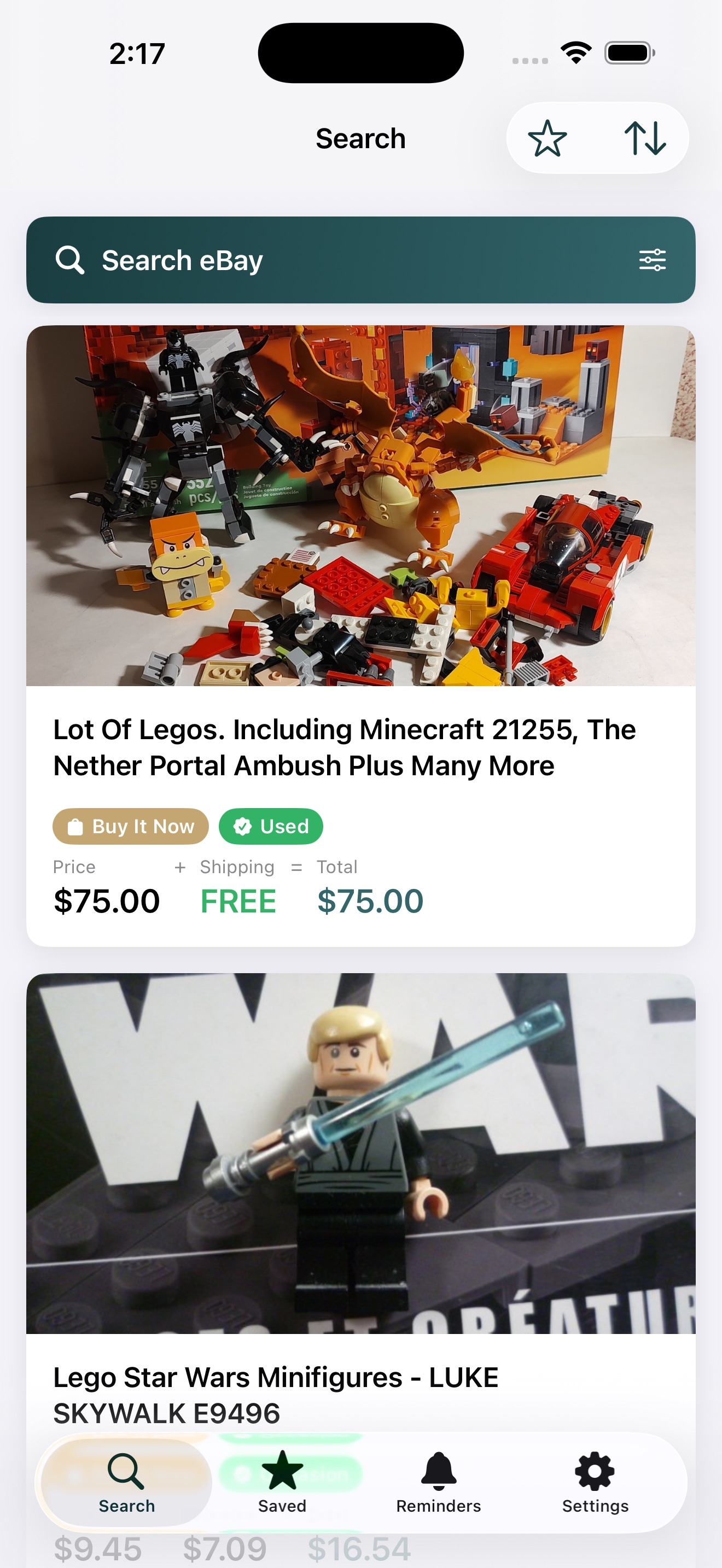Screen dimensions: 722x1568
Task: Select the Search tab
Action: click(127, 1482)
